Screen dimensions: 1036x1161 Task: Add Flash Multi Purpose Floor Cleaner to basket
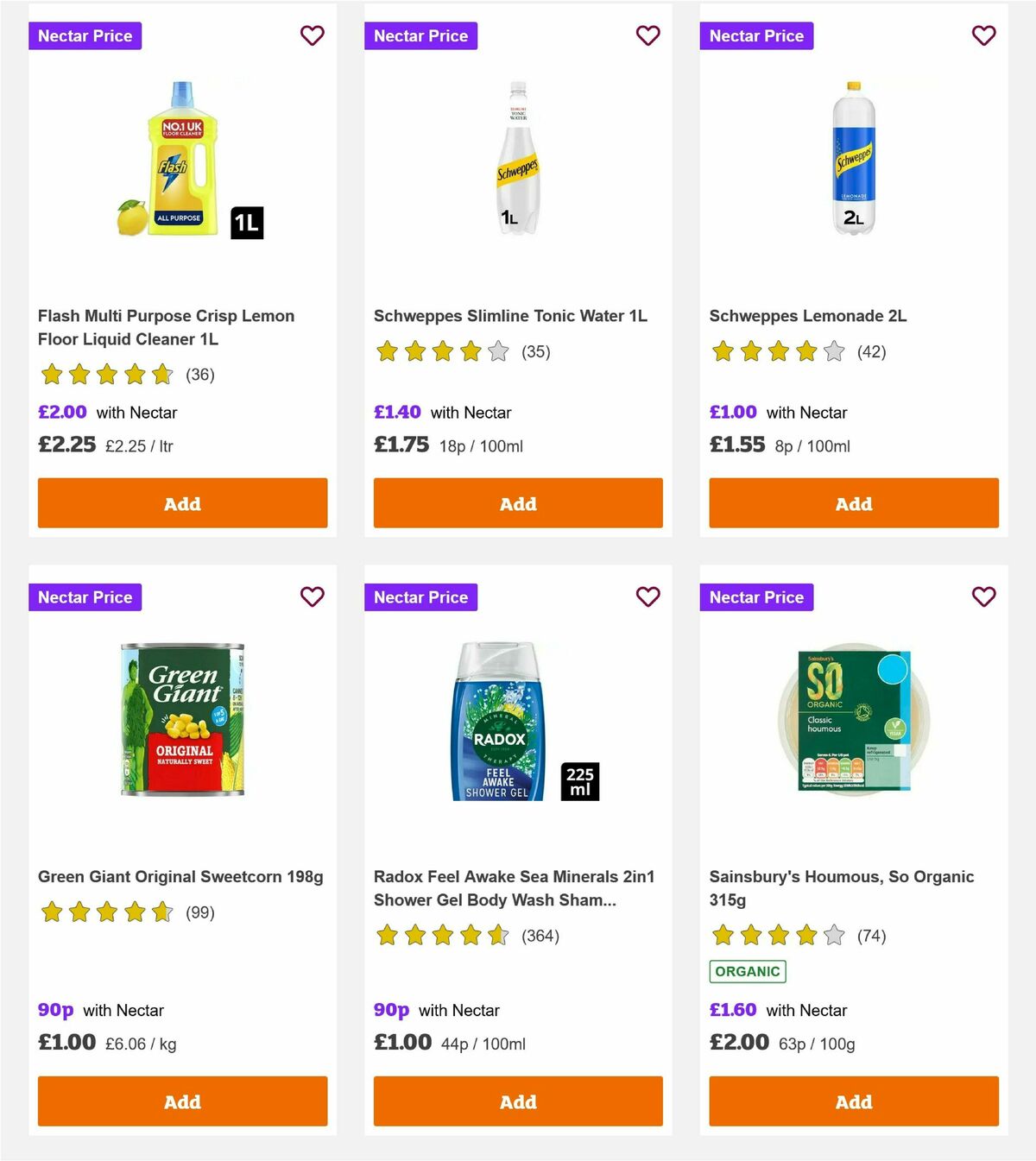[181, 503]
